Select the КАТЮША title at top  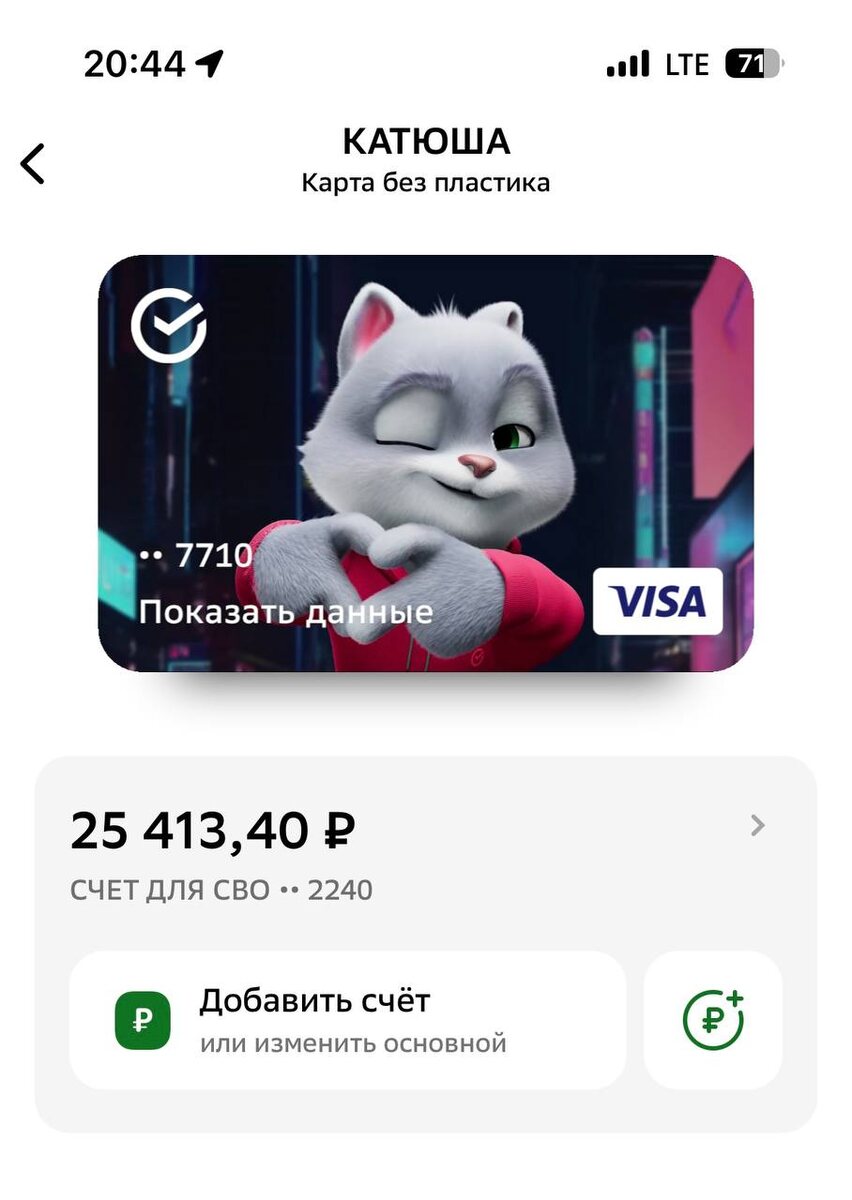(x=426, y=141)
